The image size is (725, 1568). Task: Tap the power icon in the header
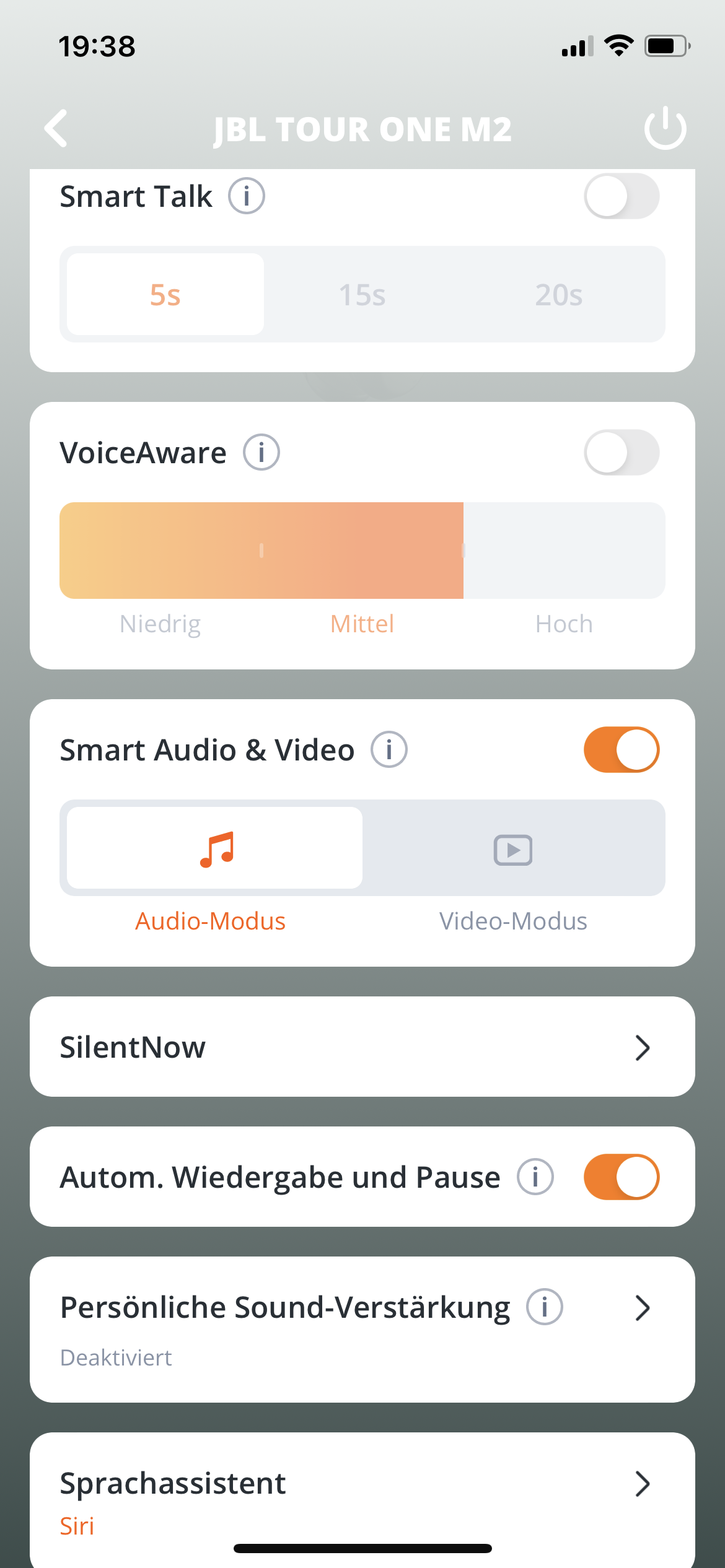(x=665, y=128)
